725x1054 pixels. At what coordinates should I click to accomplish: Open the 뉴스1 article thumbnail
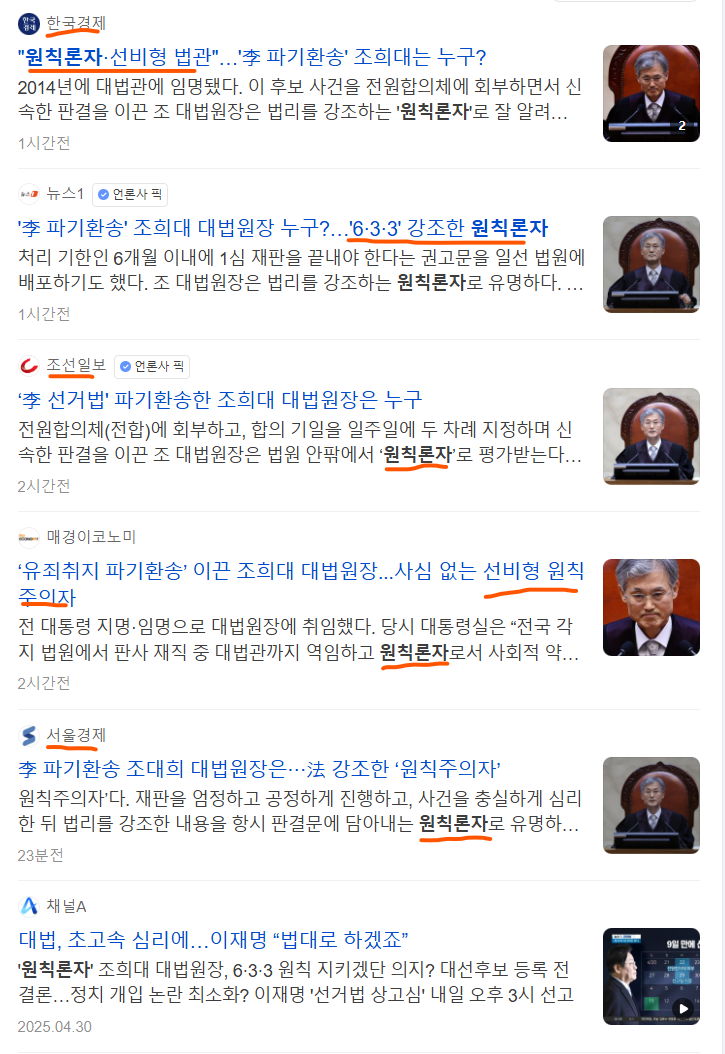point(651,264)
